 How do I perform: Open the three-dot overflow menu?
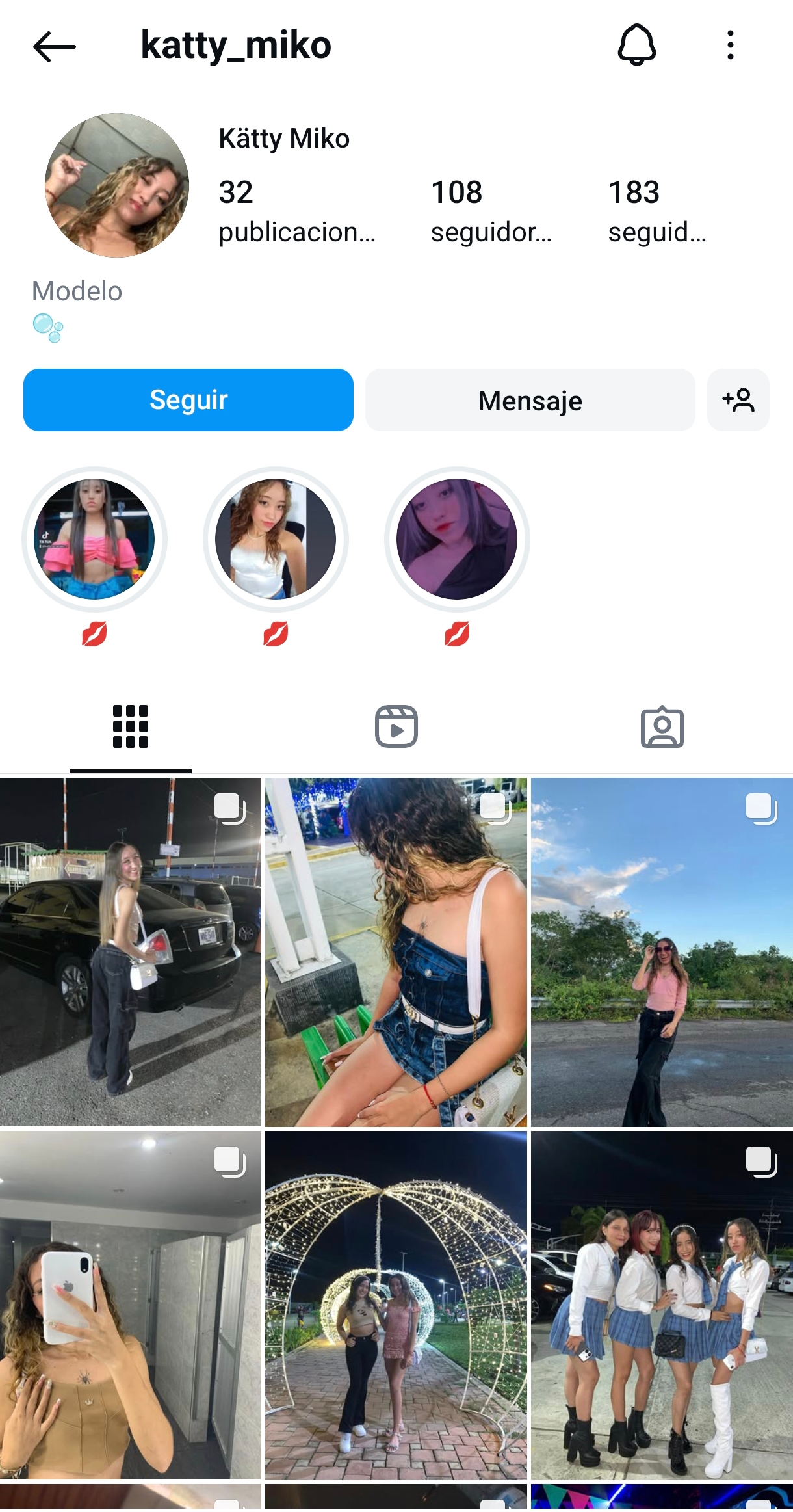point(731,45)
